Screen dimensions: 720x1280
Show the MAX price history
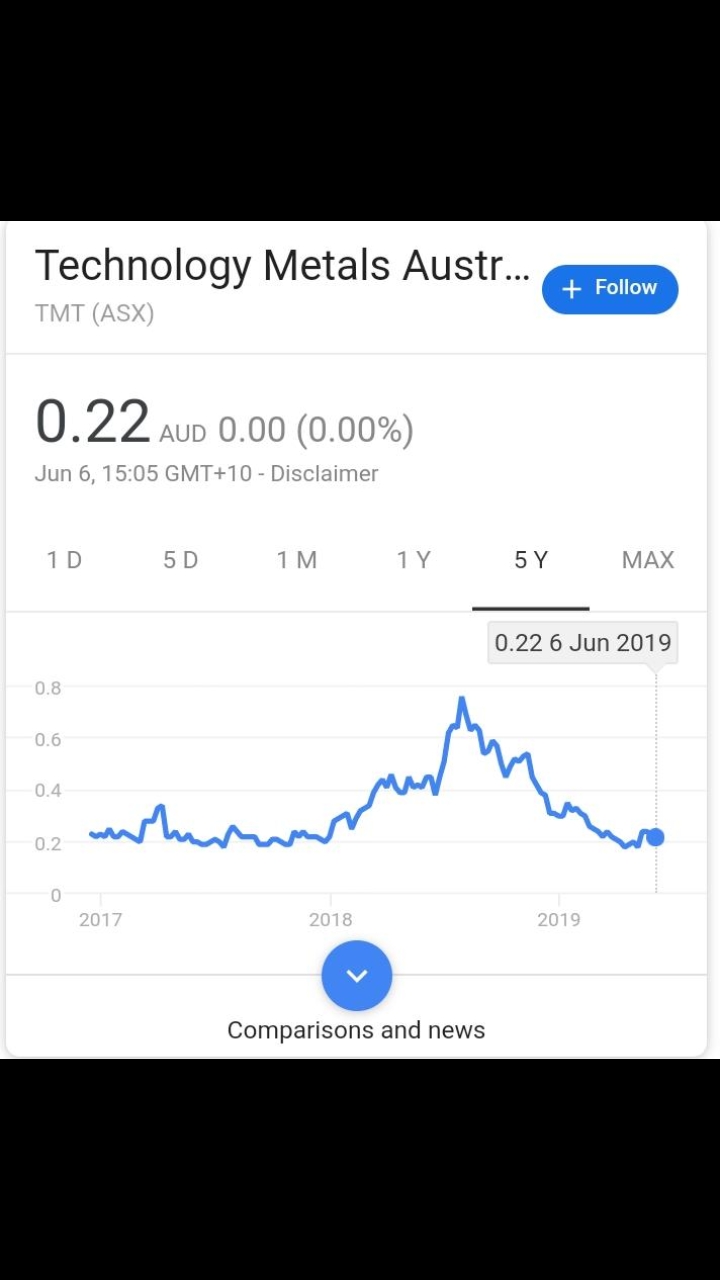pos(648,560)
